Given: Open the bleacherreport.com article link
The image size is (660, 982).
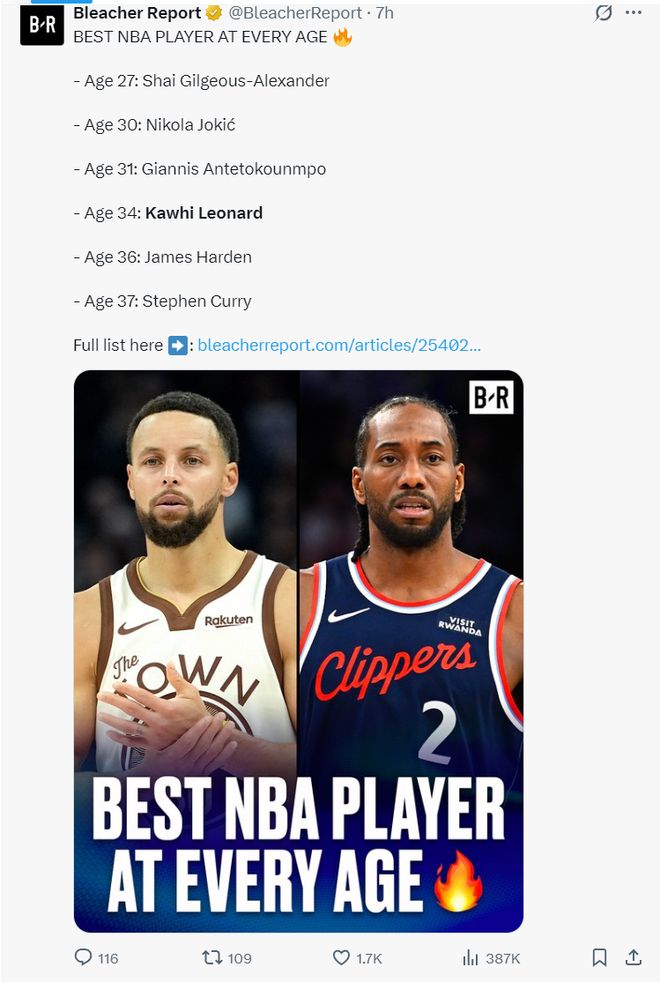Looking at the screenshot, I should [x=339, y=345].
